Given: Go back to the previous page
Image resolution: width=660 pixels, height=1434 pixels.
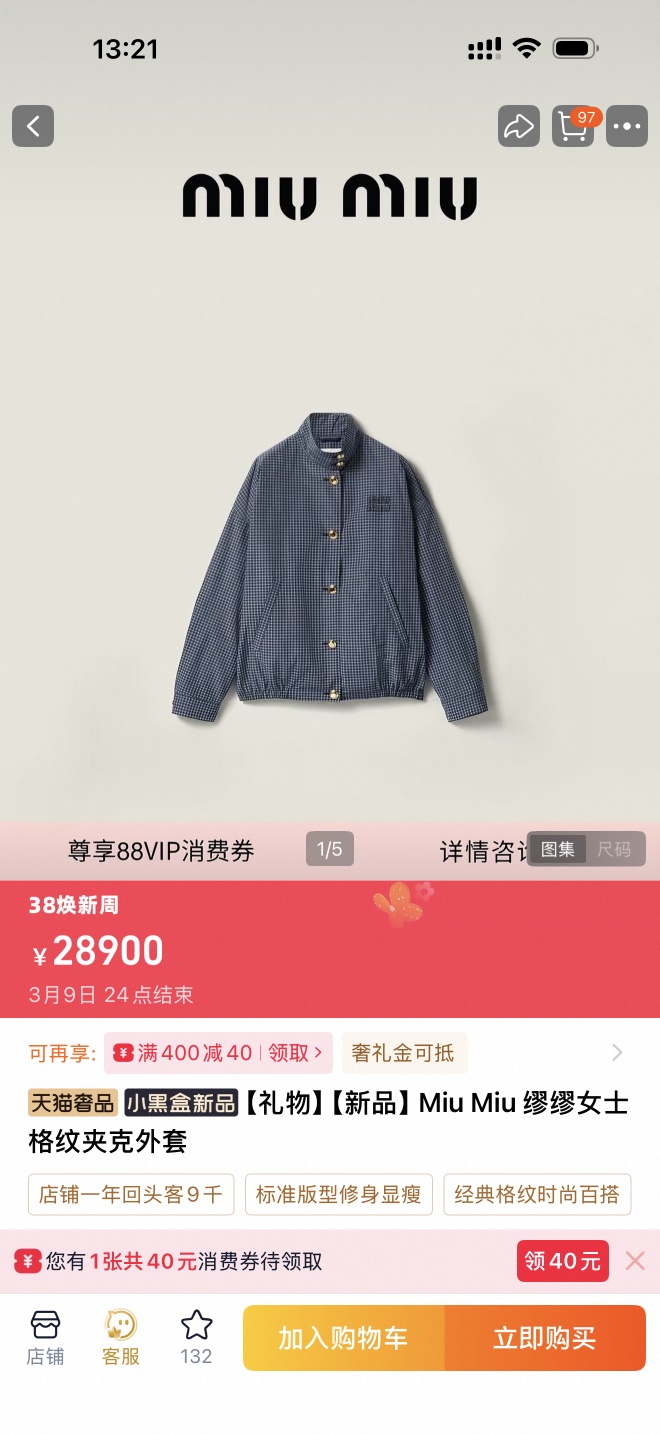Looking at the screenshot, I should coord(33,127).
